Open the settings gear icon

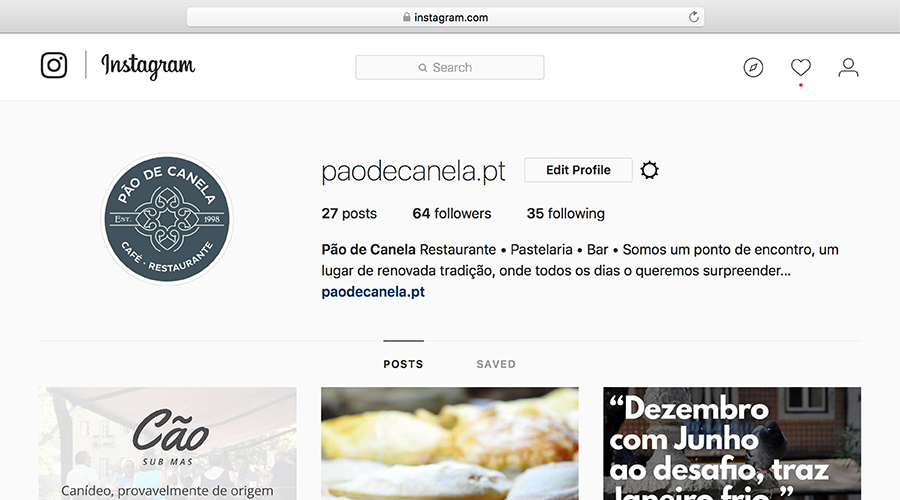click(x=649, y=170)
